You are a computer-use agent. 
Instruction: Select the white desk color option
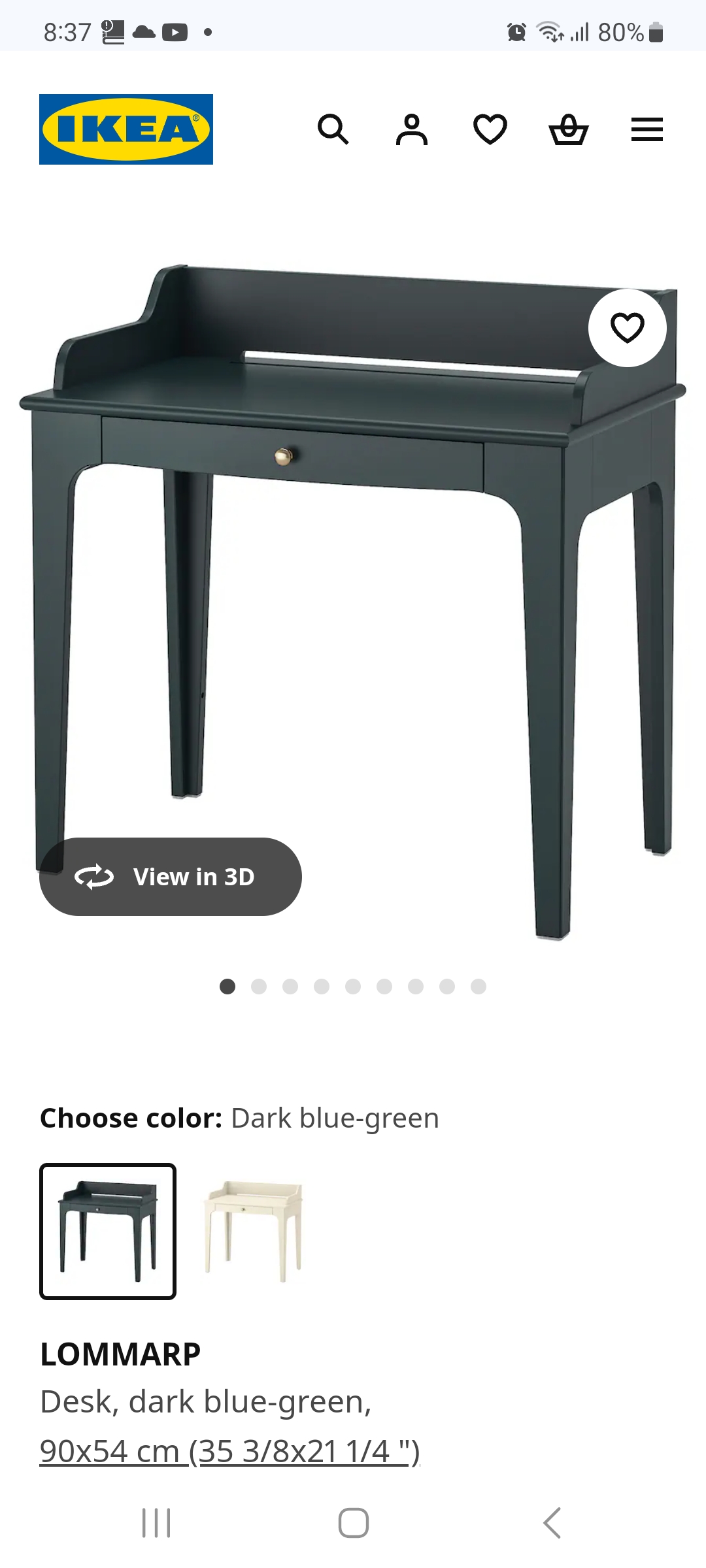coord(254,1231)
